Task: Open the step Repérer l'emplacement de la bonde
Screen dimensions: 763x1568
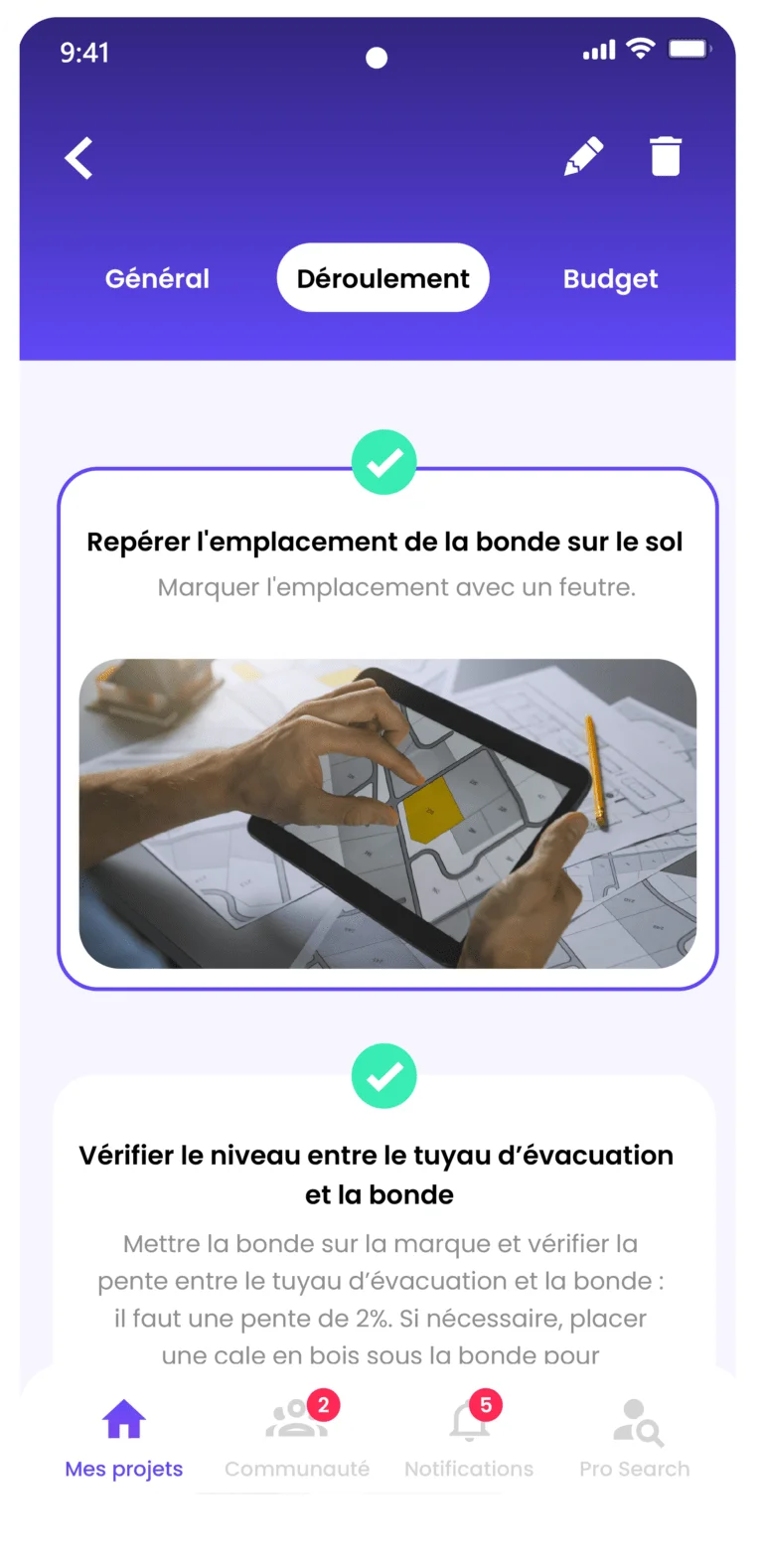Action: pyautogui.click(x=385, y=542)
